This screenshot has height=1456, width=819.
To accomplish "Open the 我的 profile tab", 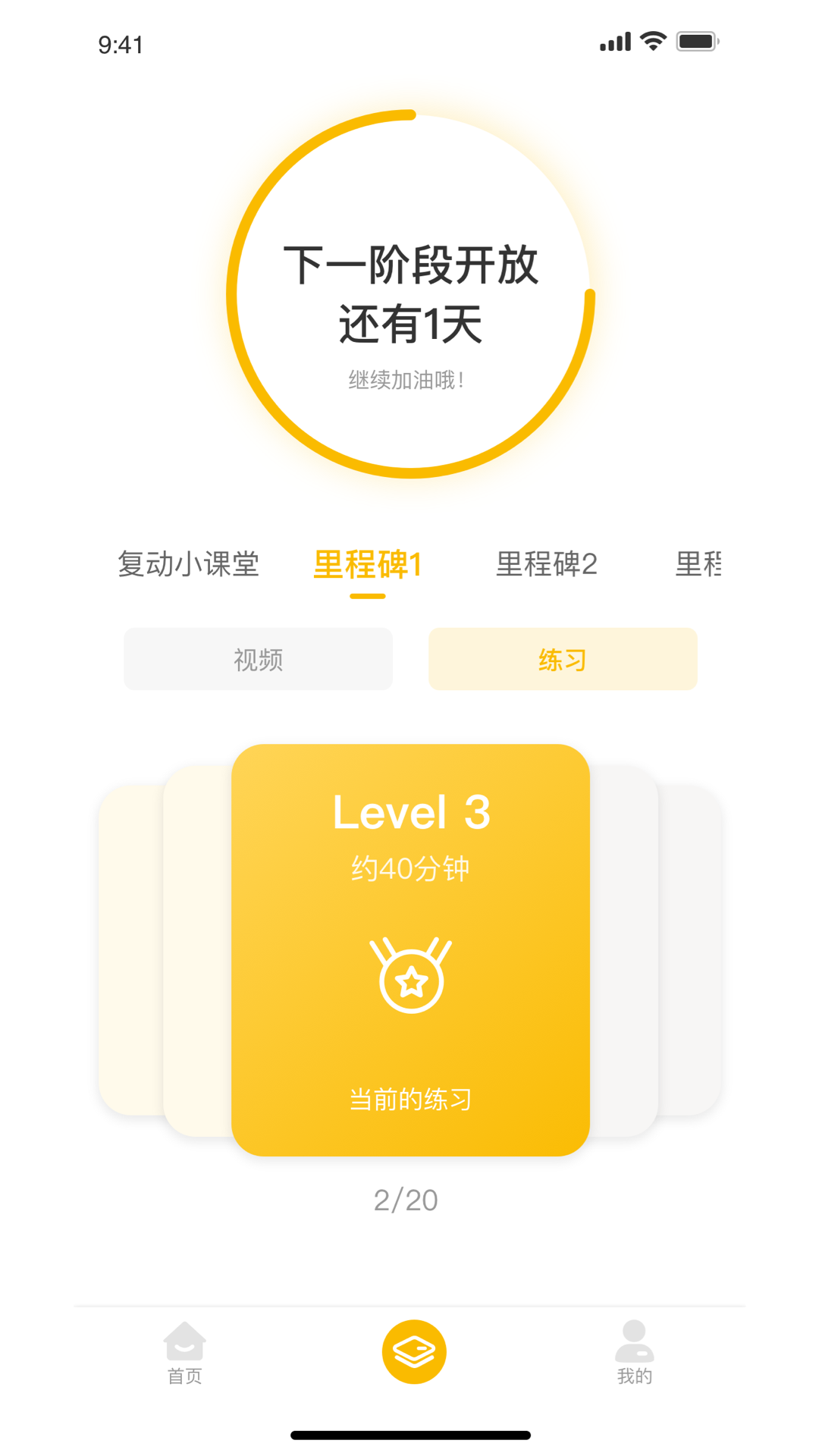I will point(634,1353).
